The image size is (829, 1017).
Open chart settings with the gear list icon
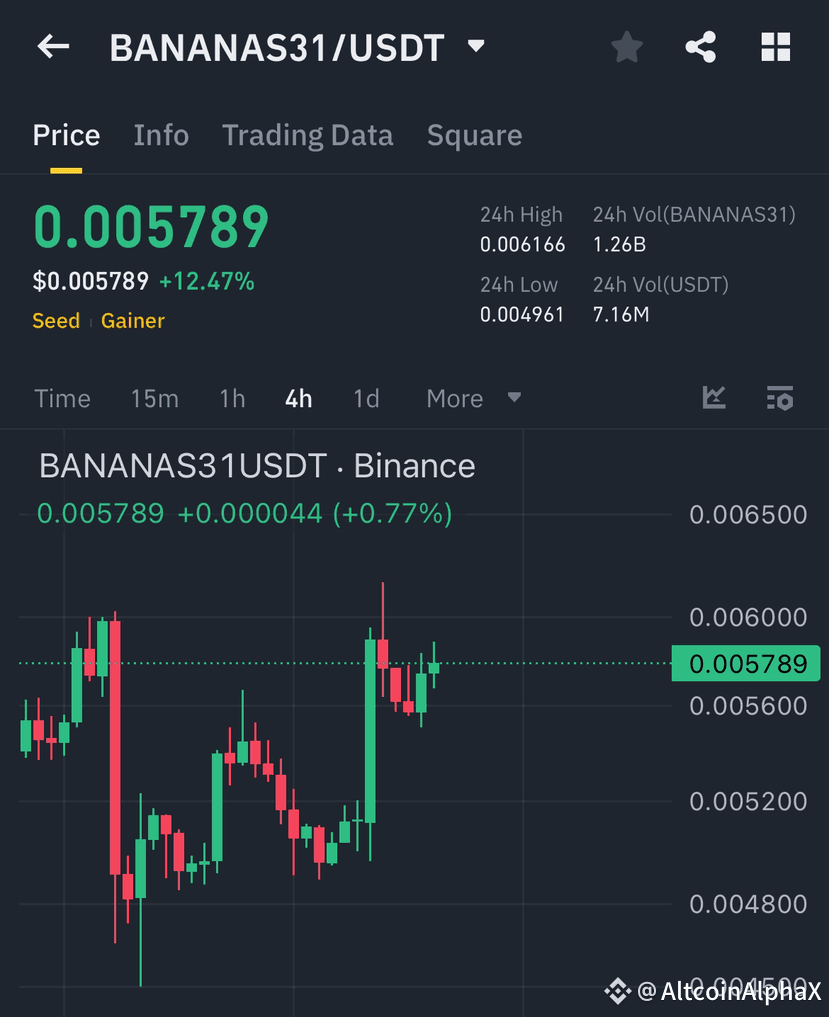(x=780, y=397)
